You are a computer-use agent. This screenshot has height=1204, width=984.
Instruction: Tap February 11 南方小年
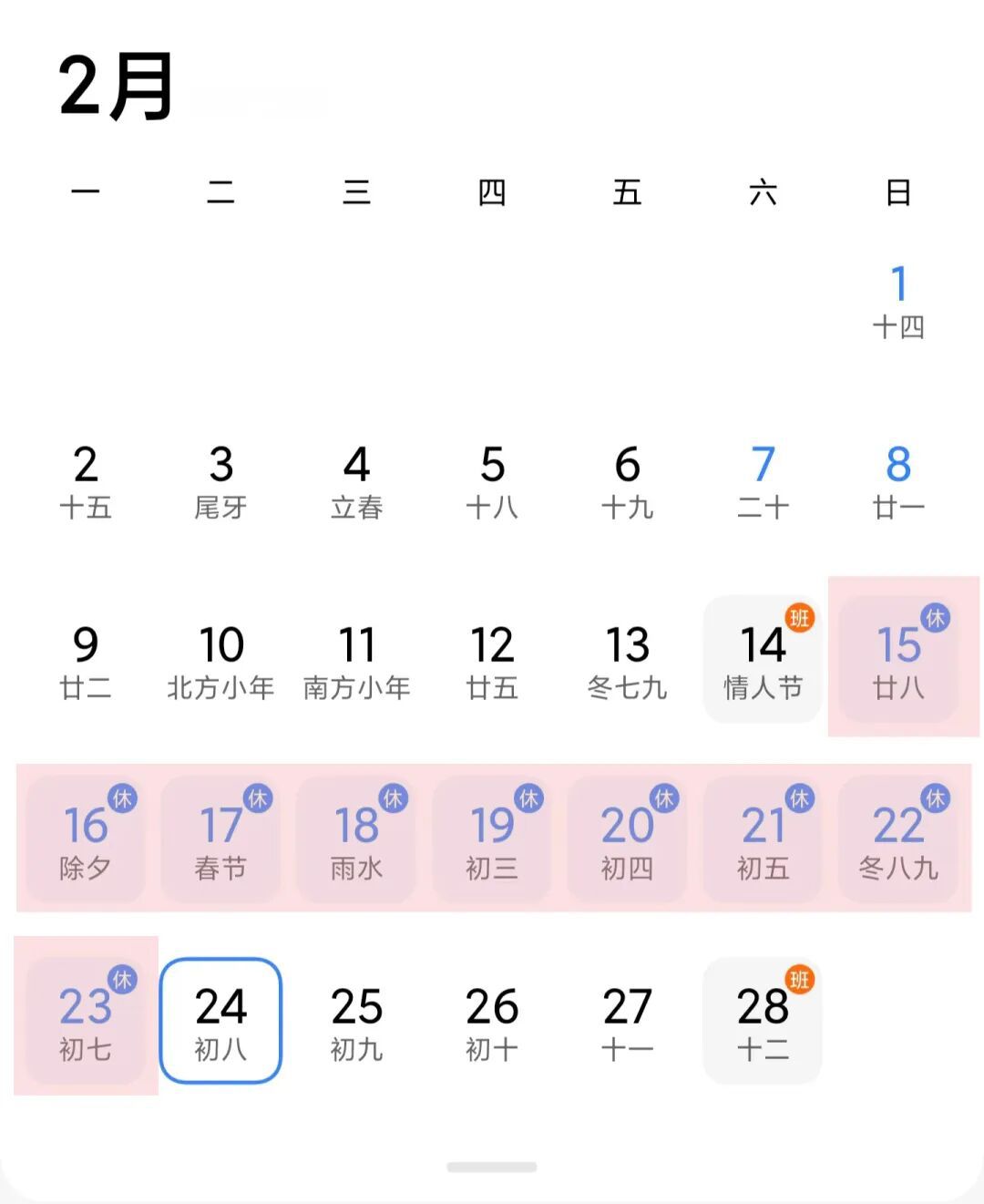point(356,662)
